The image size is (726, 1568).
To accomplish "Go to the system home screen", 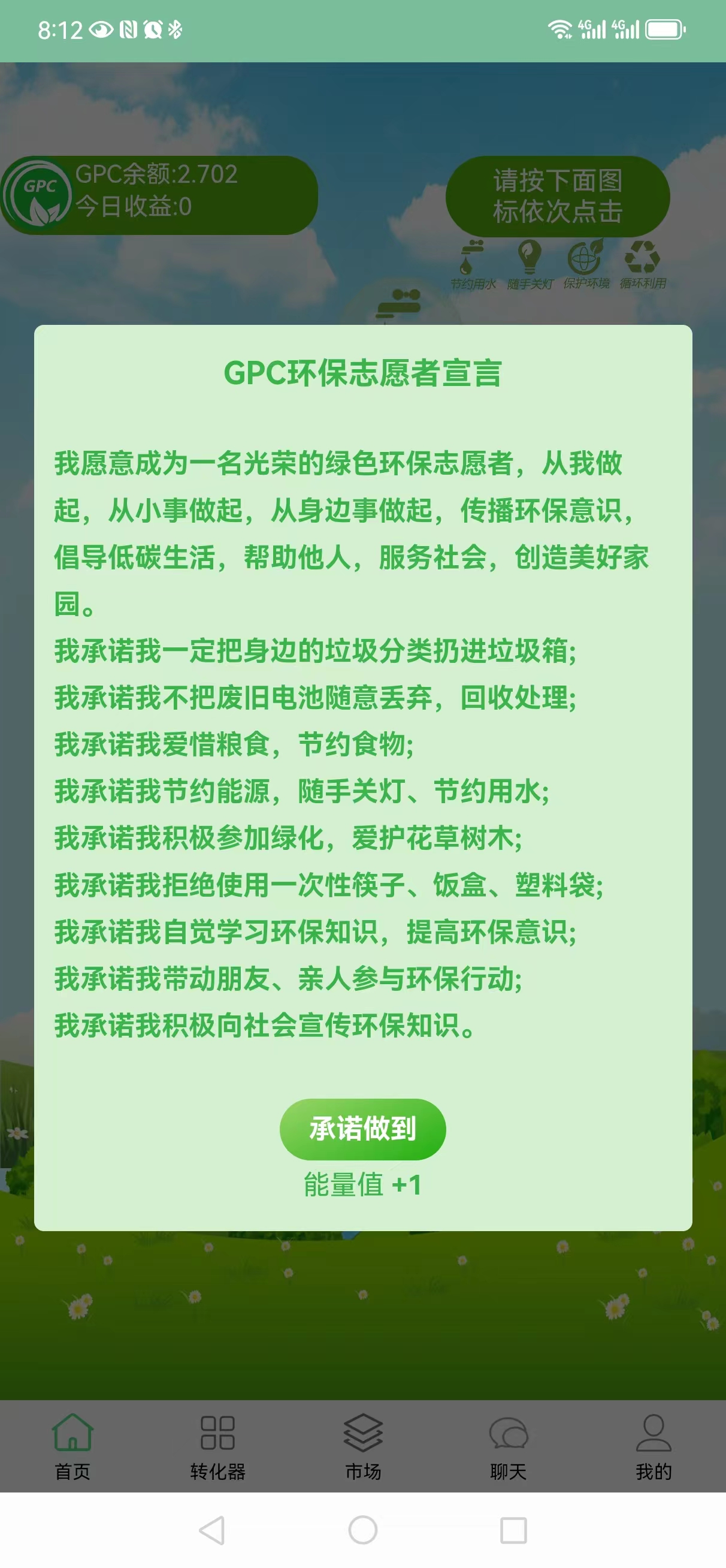I will (362, 1530).
